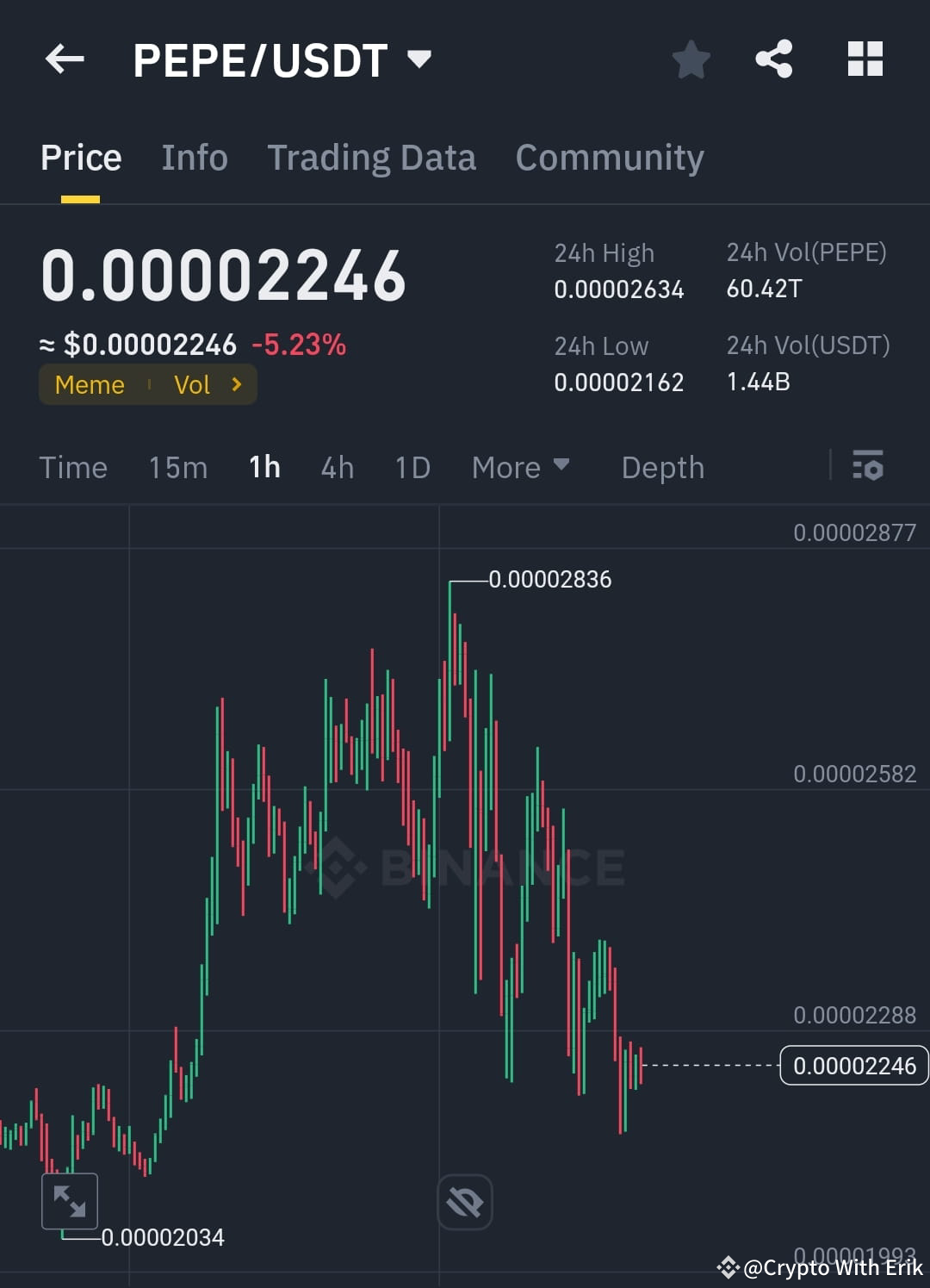Select the Info section
The image size is (930, 1288).
194,157
